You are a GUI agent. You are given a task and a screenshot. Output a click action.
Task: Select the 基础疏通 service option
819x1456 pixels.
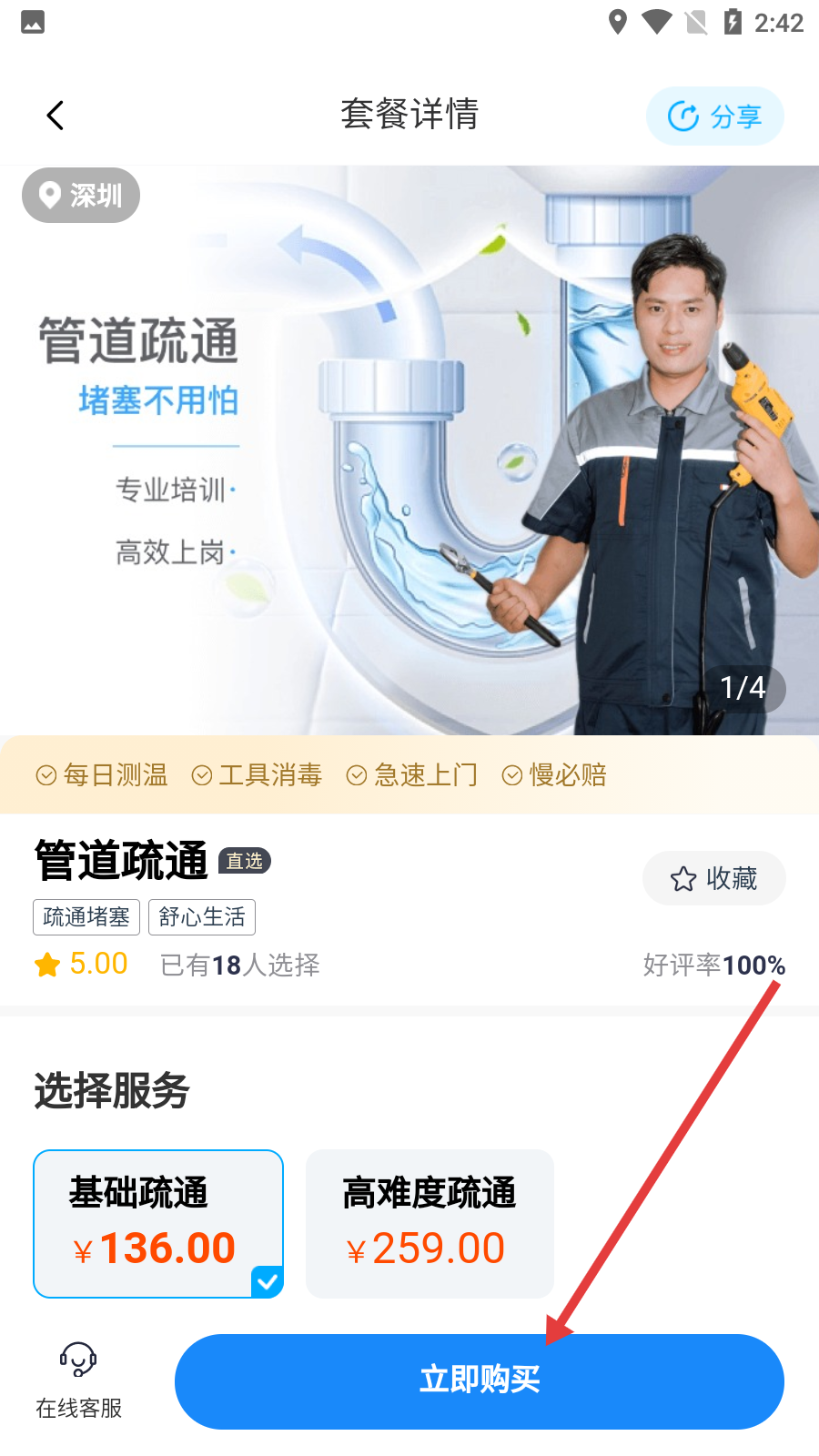click(x=158, y=1223)
